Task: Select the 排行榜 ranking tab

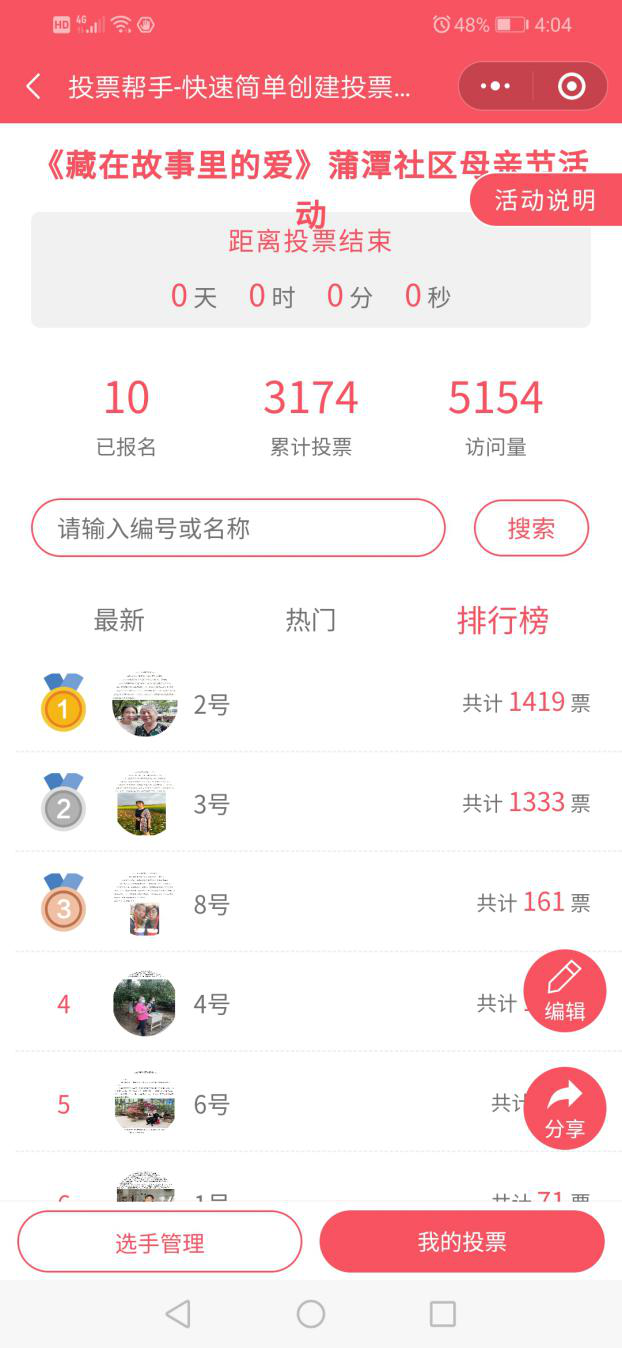Action: (502, 621)
